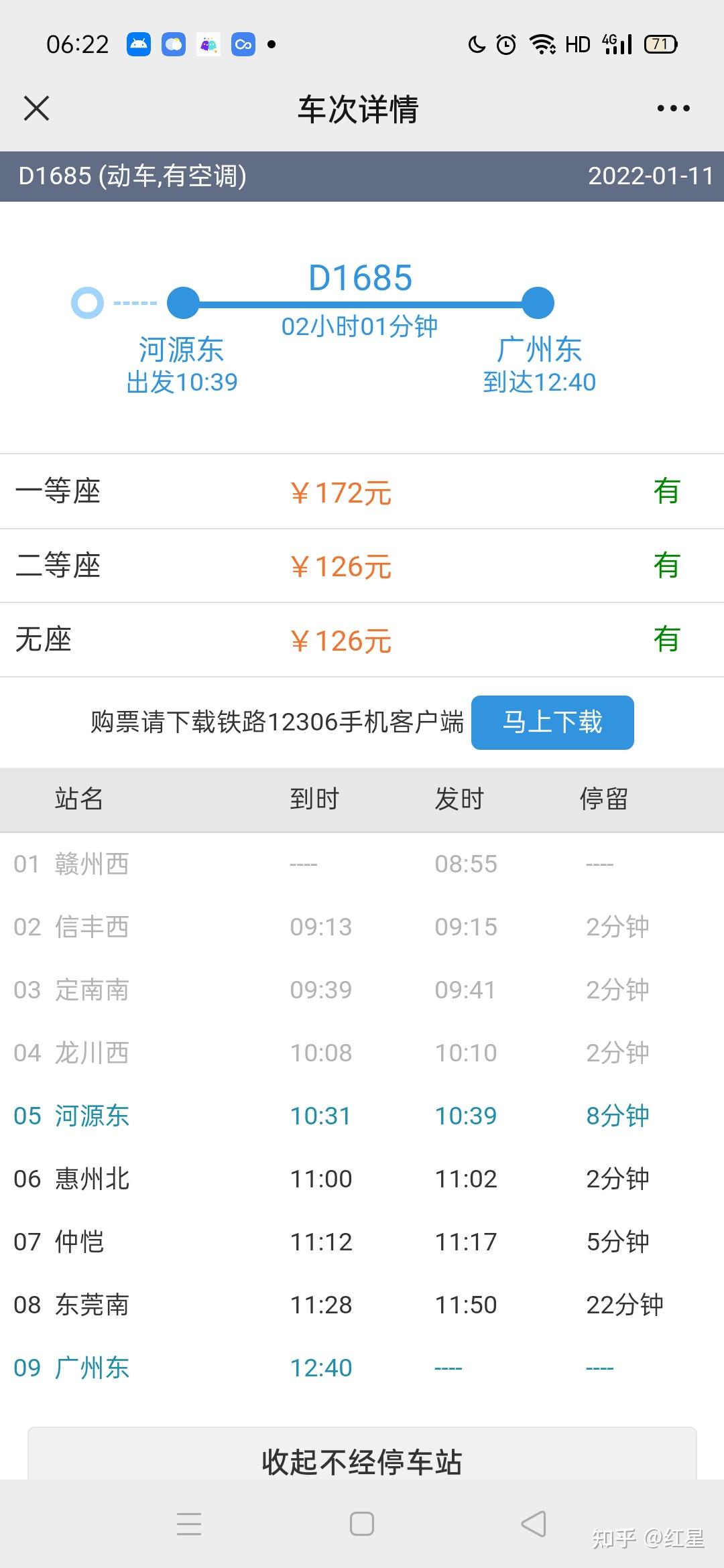Collapse stops with 收起不经停车站
This screenshot has height=1568, width=724.
tap(362, 1461)
